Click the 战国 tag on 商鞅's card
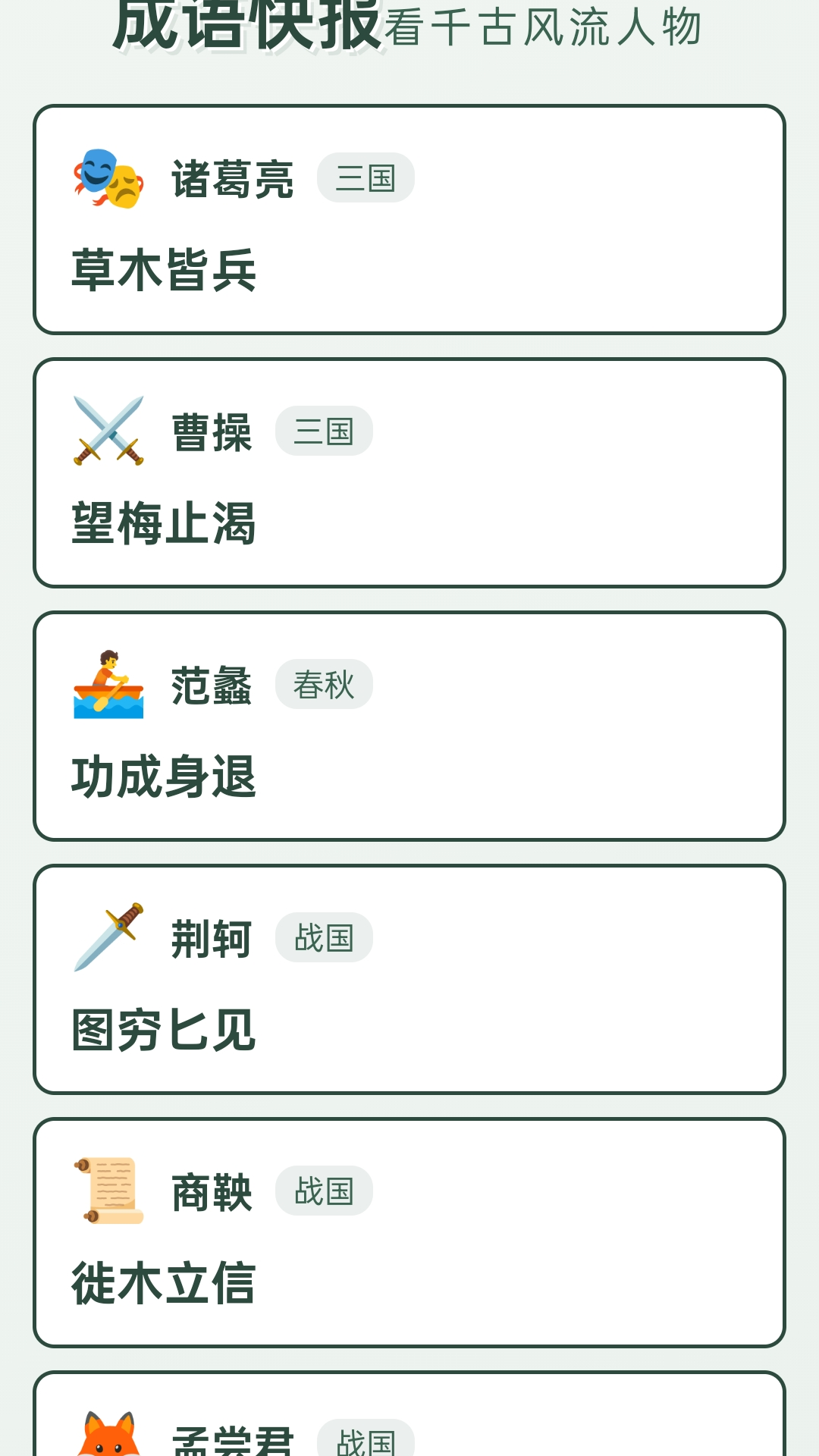Viewport: 819px width, 1456px height. [324, 1192]
